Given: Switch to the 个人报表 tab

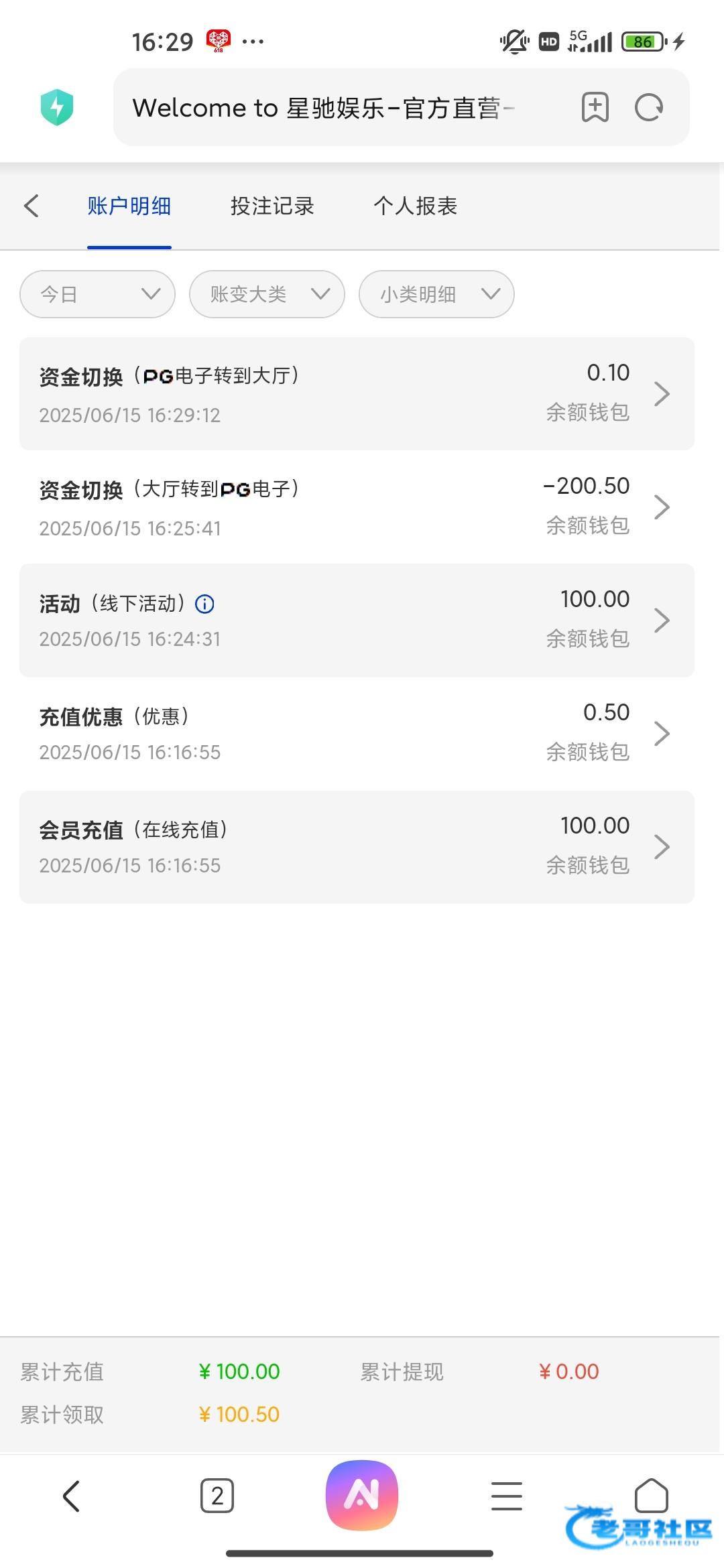Looking at the screenshot, I should point(415,206).
